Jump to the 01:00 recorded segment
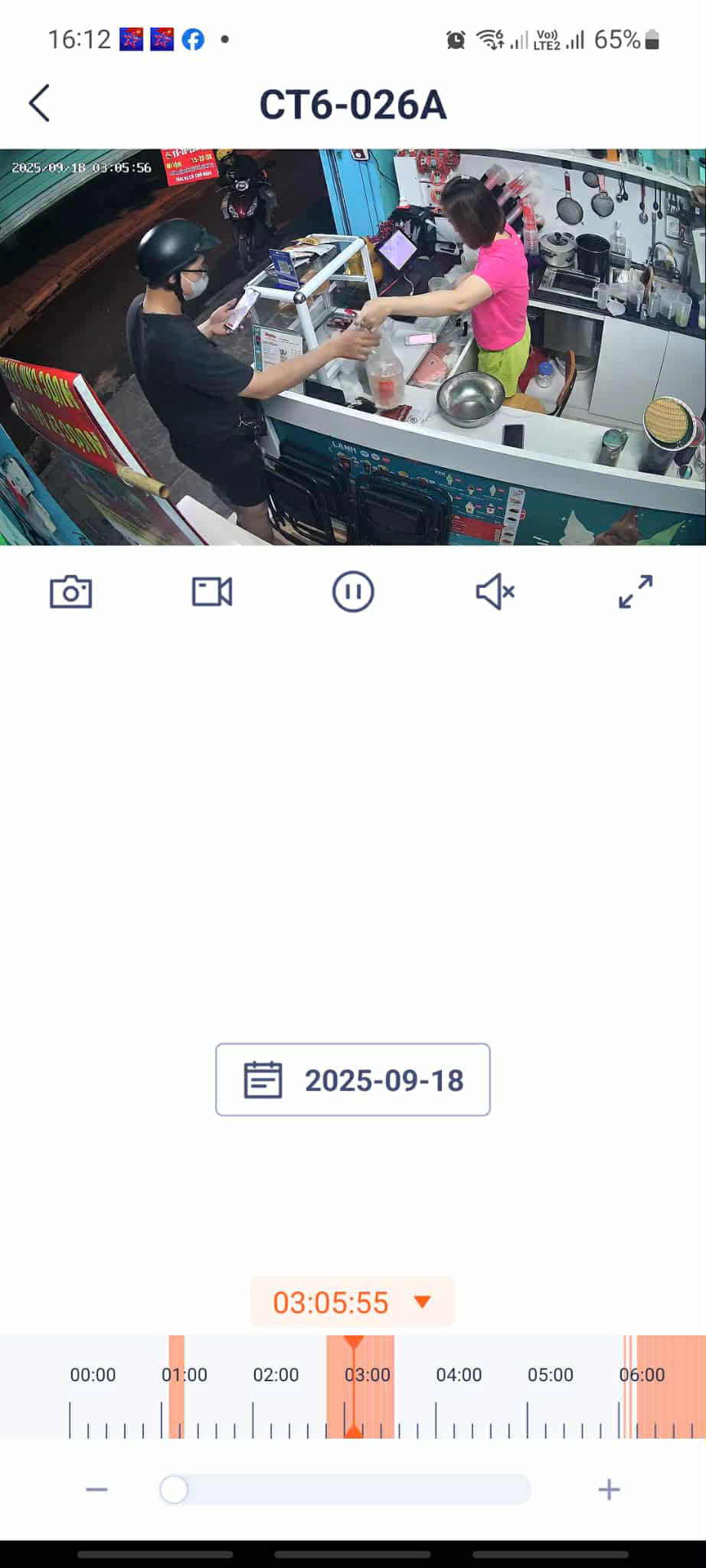 coord(176,1387)
